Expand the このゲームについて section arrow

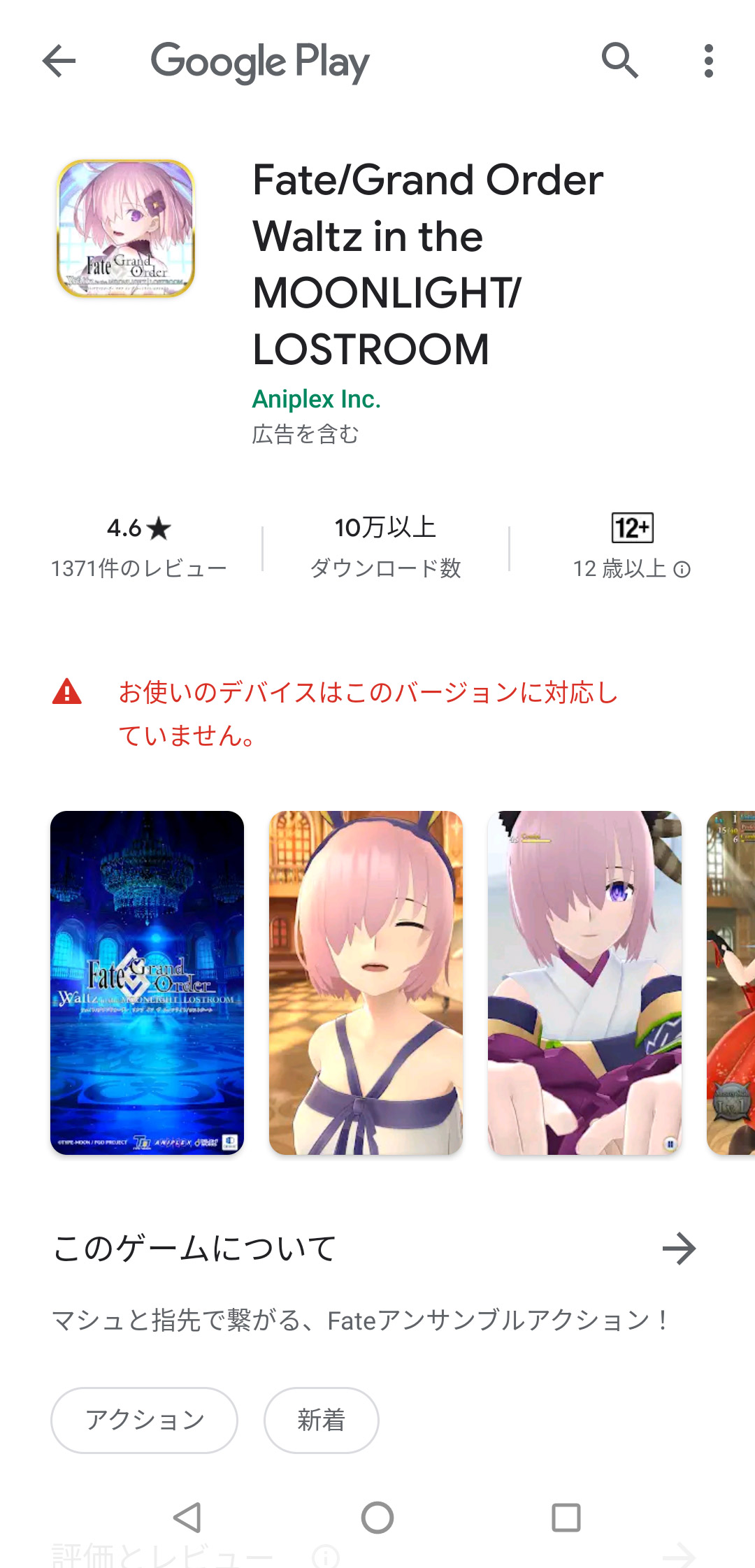[679, 1249]
